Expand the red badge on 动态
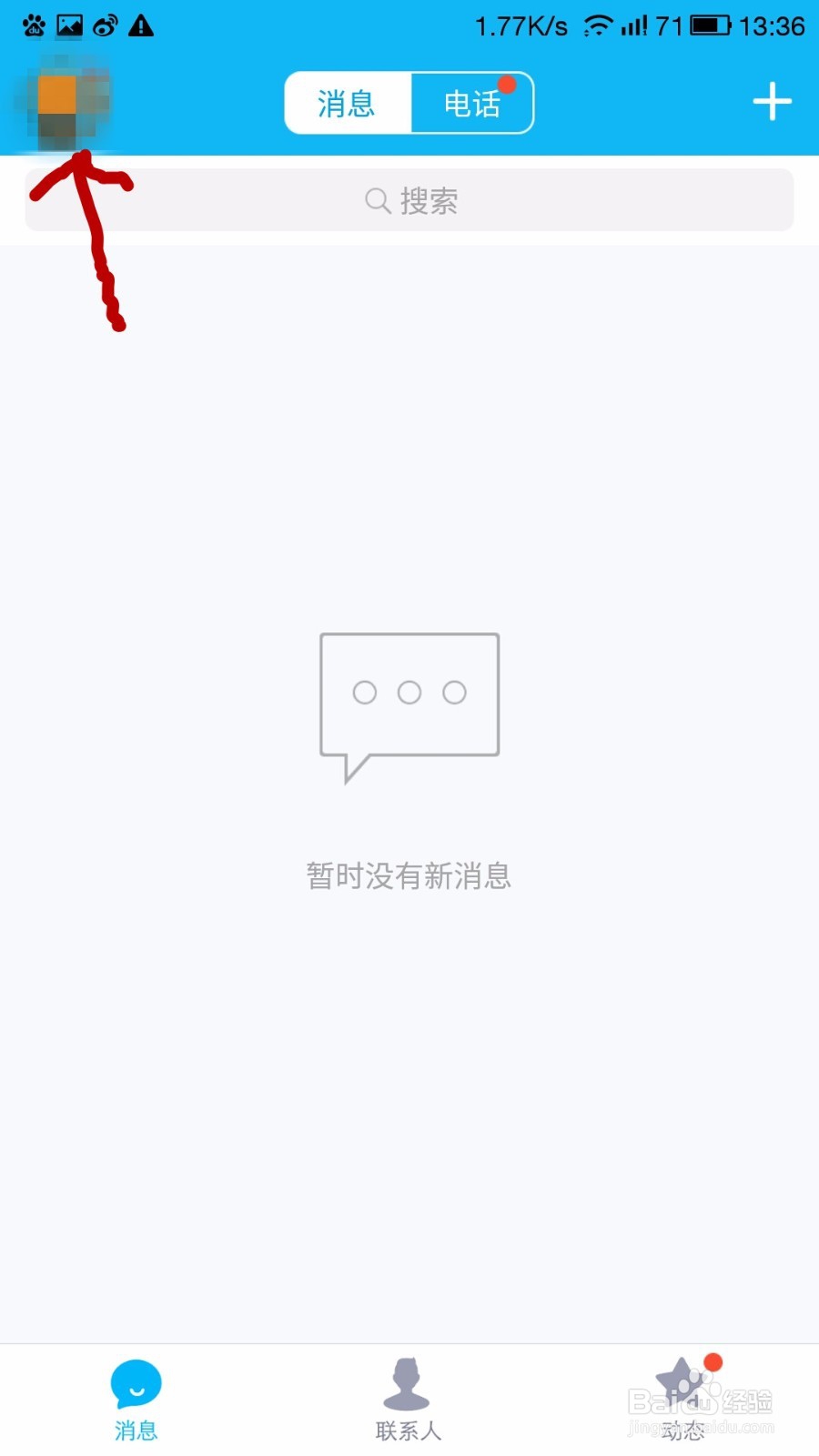Viewport: 819px width, 1456px height. (713, 1363)
